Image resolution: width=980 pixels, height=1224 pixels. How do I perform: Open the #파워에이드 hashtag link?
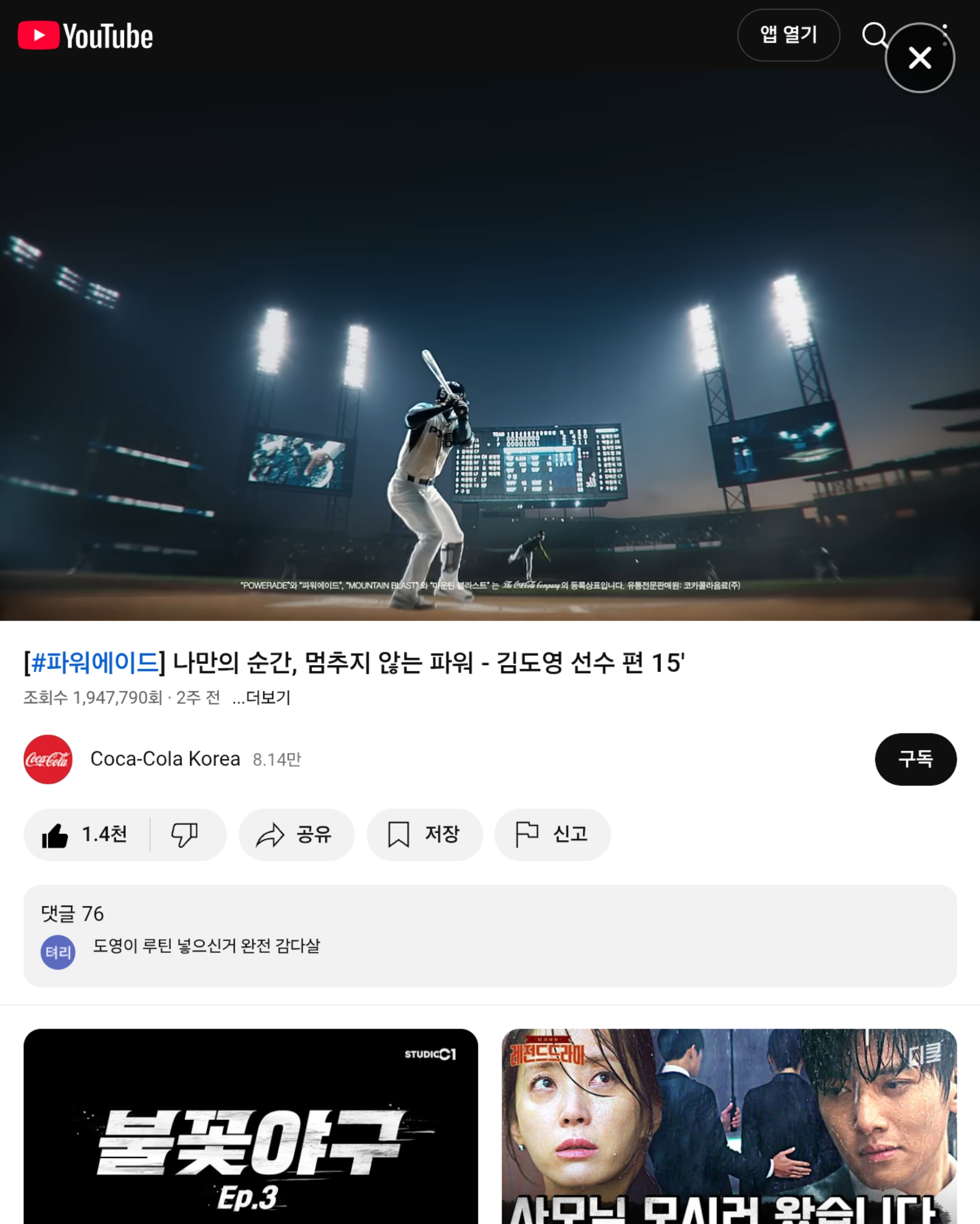tap(95, 662)
